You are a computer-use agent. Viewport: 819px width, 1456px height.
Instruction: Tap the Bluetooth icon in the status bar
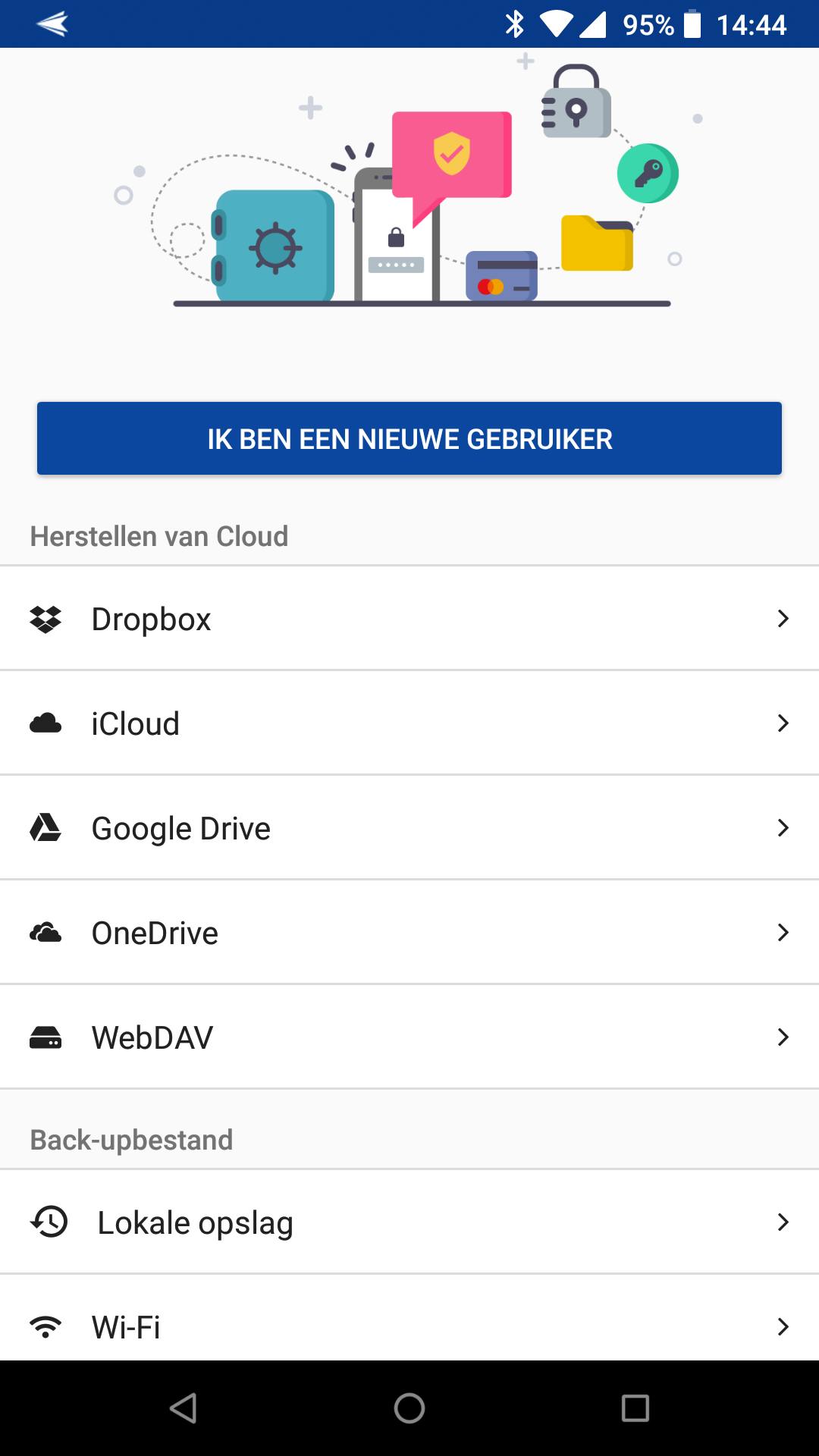click(516, 23)
